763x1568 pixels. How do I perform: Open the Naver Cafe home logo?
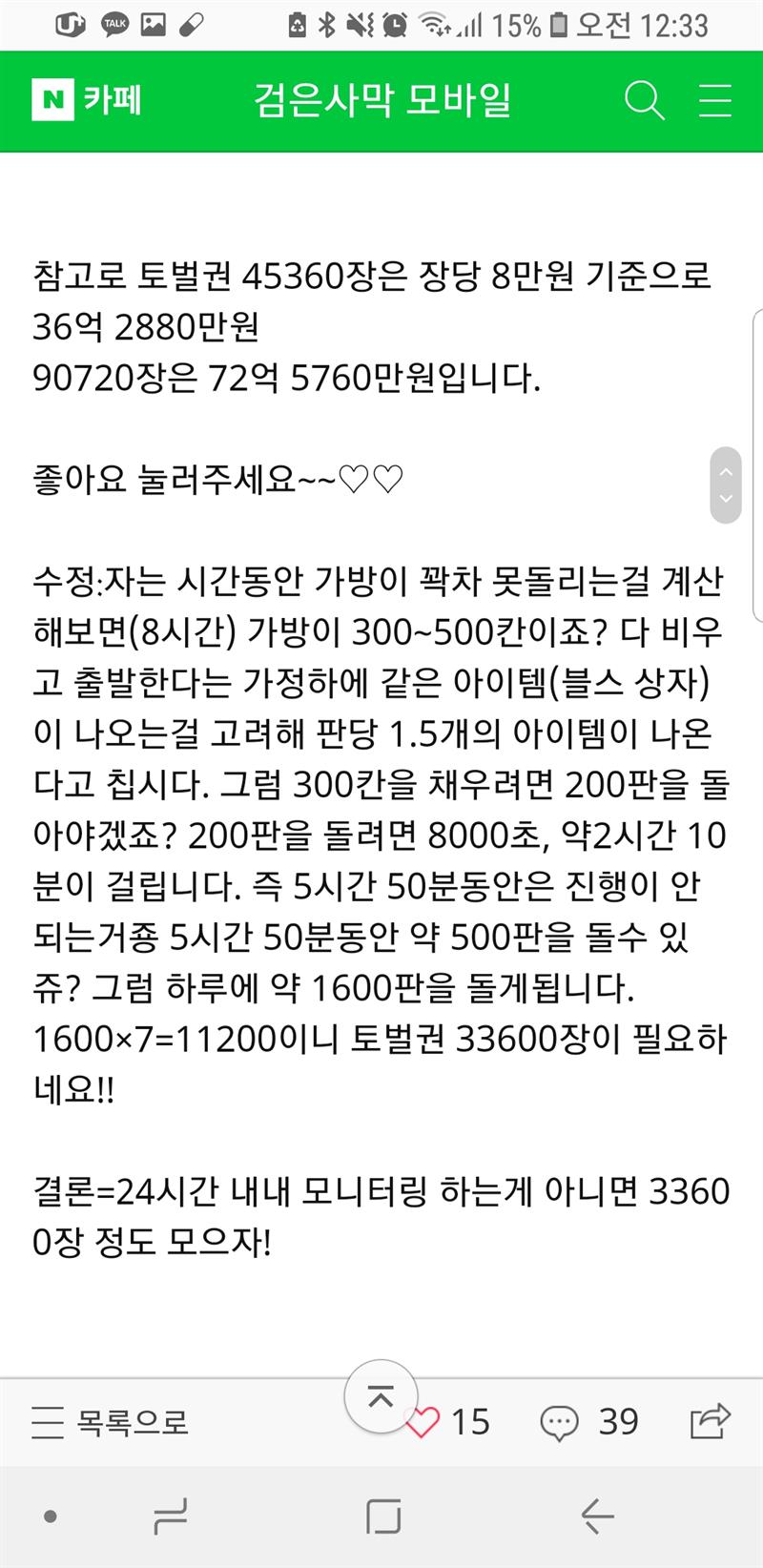point(86,100)
